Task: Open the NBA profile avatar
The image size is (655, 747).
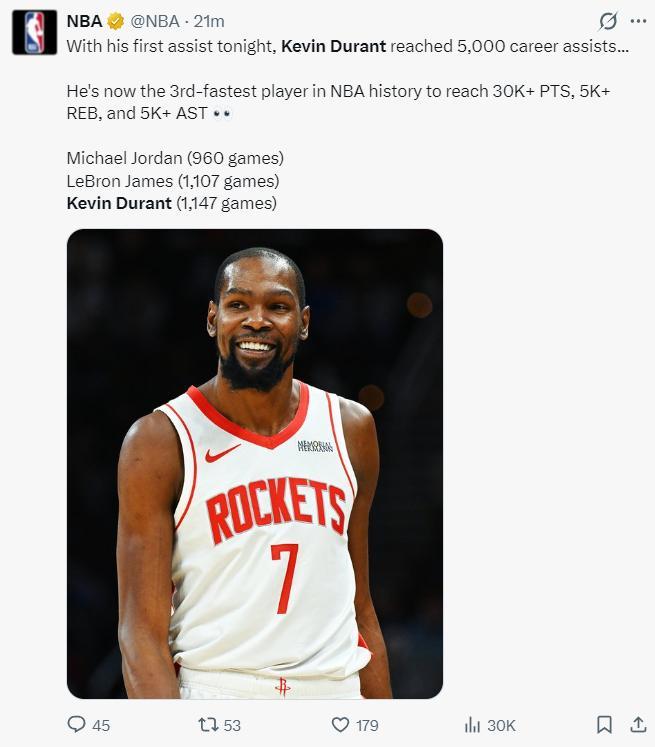Action: tap(34, 32)
